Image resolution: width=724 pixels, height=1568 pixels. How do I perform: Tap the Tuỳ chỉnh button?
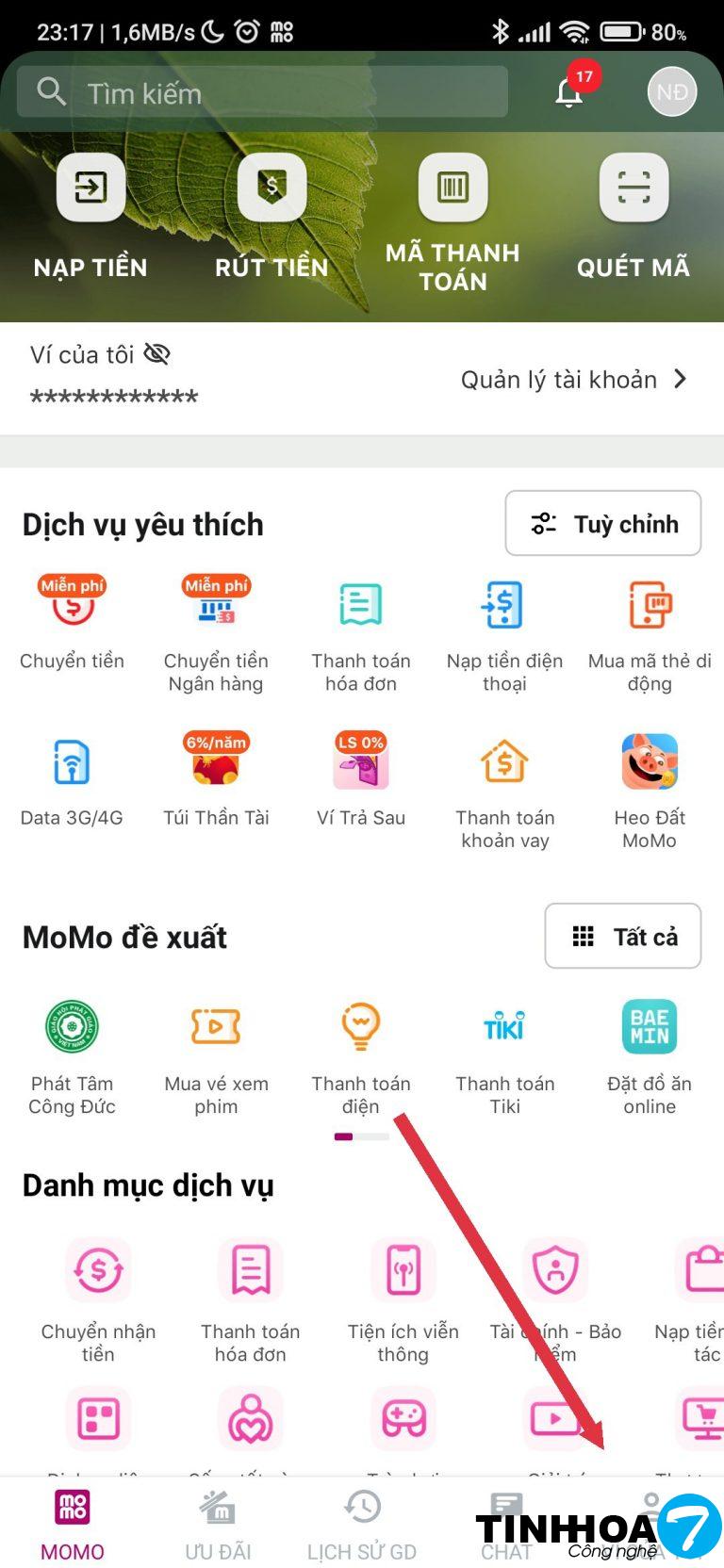603,524
